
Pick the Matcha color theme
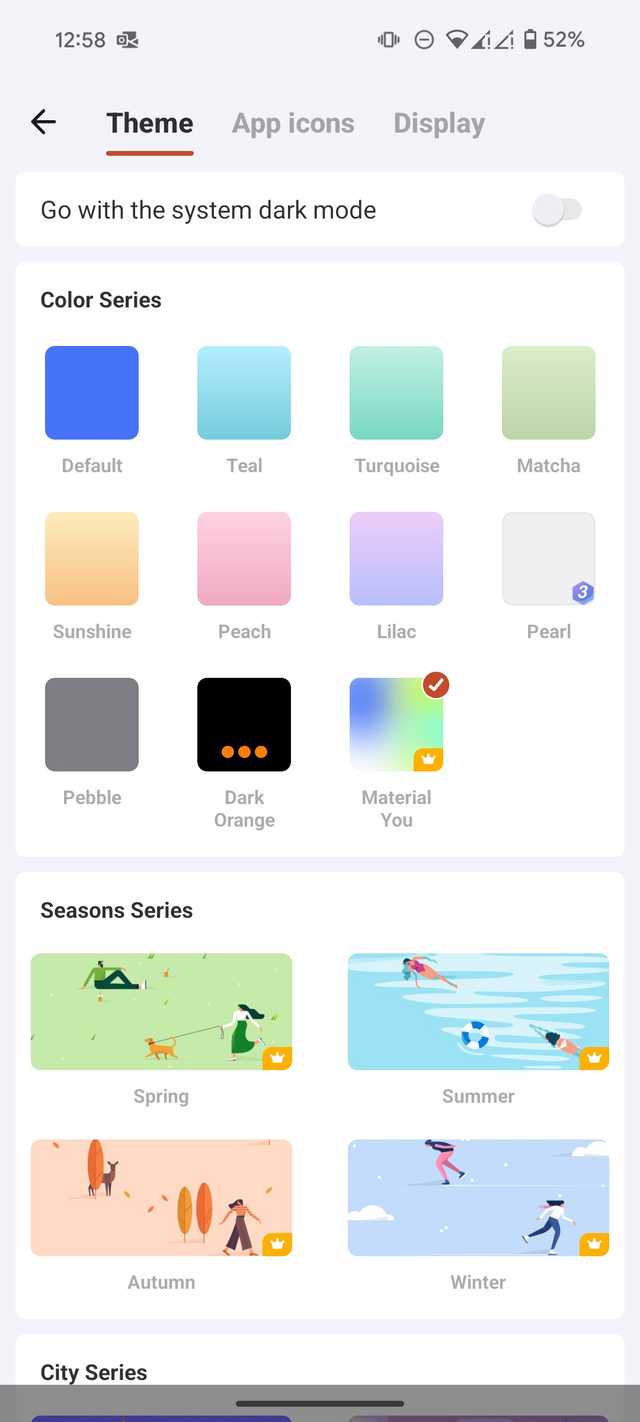click(x=548, y=393)
